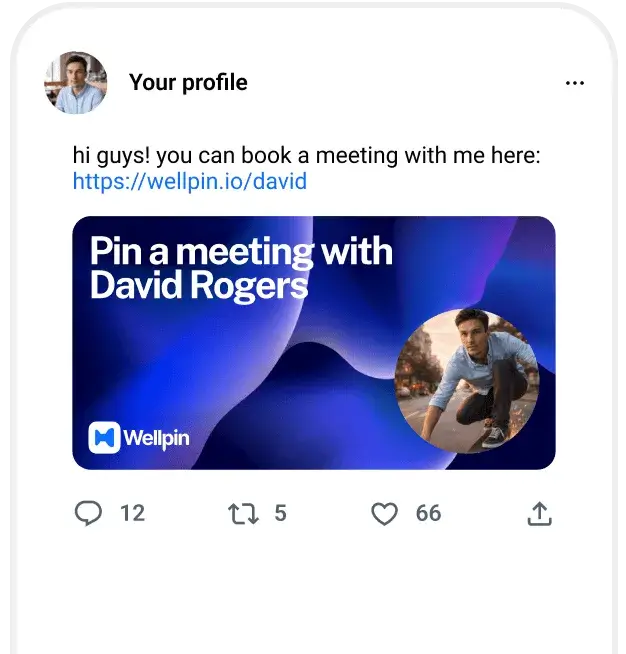
Task: Like the post with the heart
Action: point(384,513)
